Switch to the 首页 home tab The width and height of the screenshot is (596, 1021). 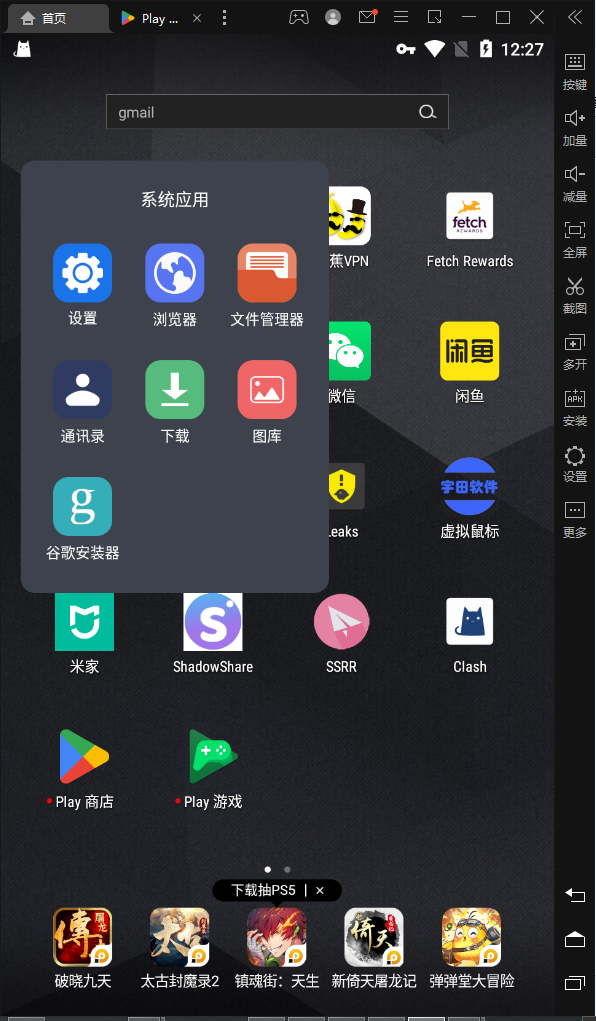tap(55, 18)
